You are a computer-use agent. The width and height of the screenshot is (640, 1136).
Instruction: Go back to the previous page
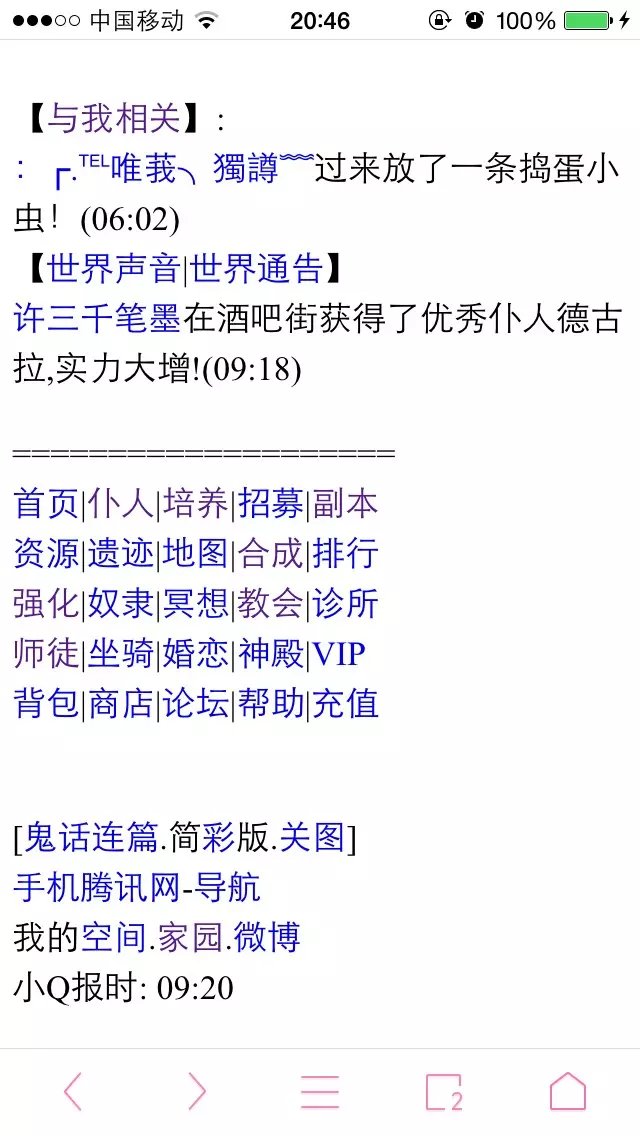tap(72, 1091)
